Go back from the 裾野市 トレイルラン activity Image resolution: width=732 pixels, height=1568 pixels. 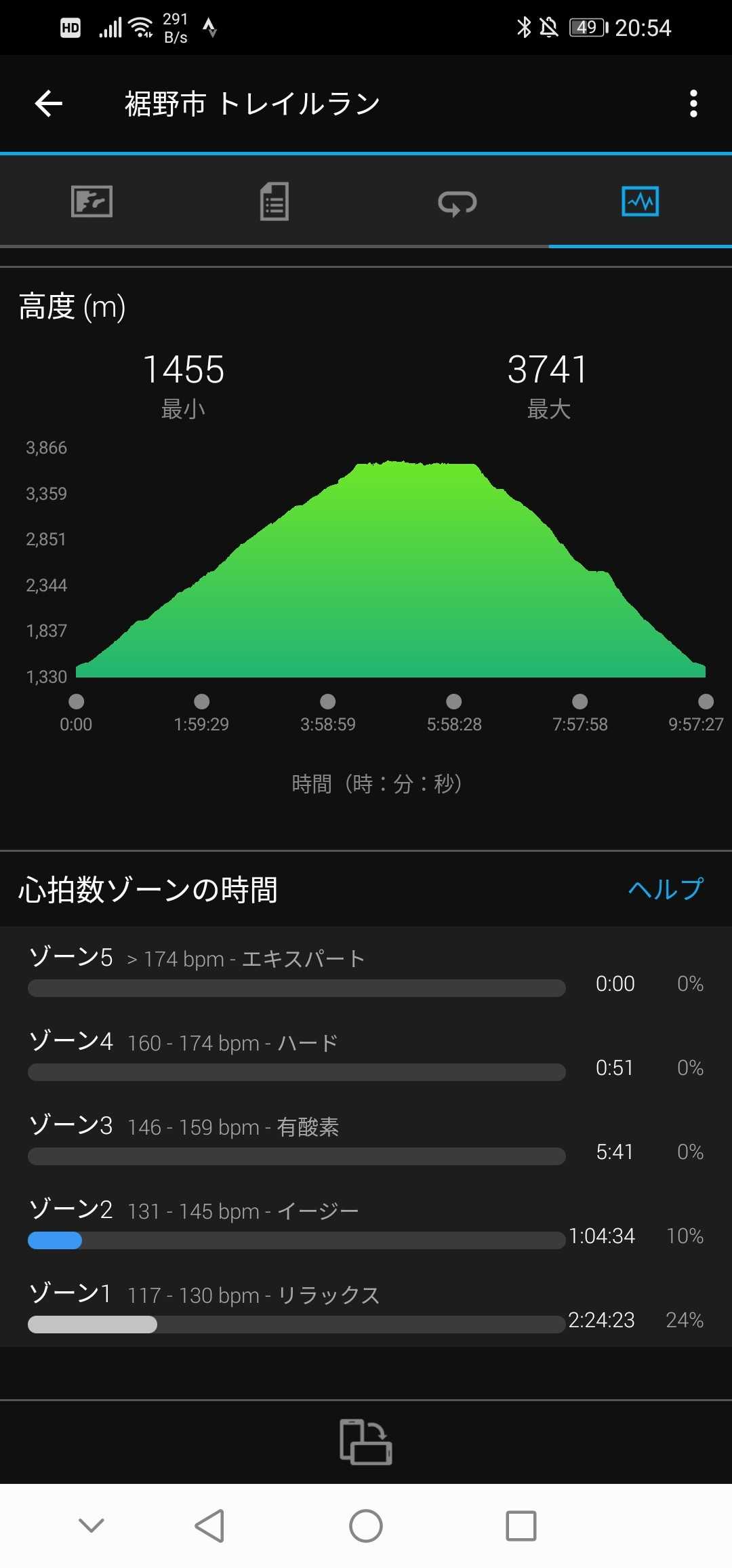pos(49,104)
